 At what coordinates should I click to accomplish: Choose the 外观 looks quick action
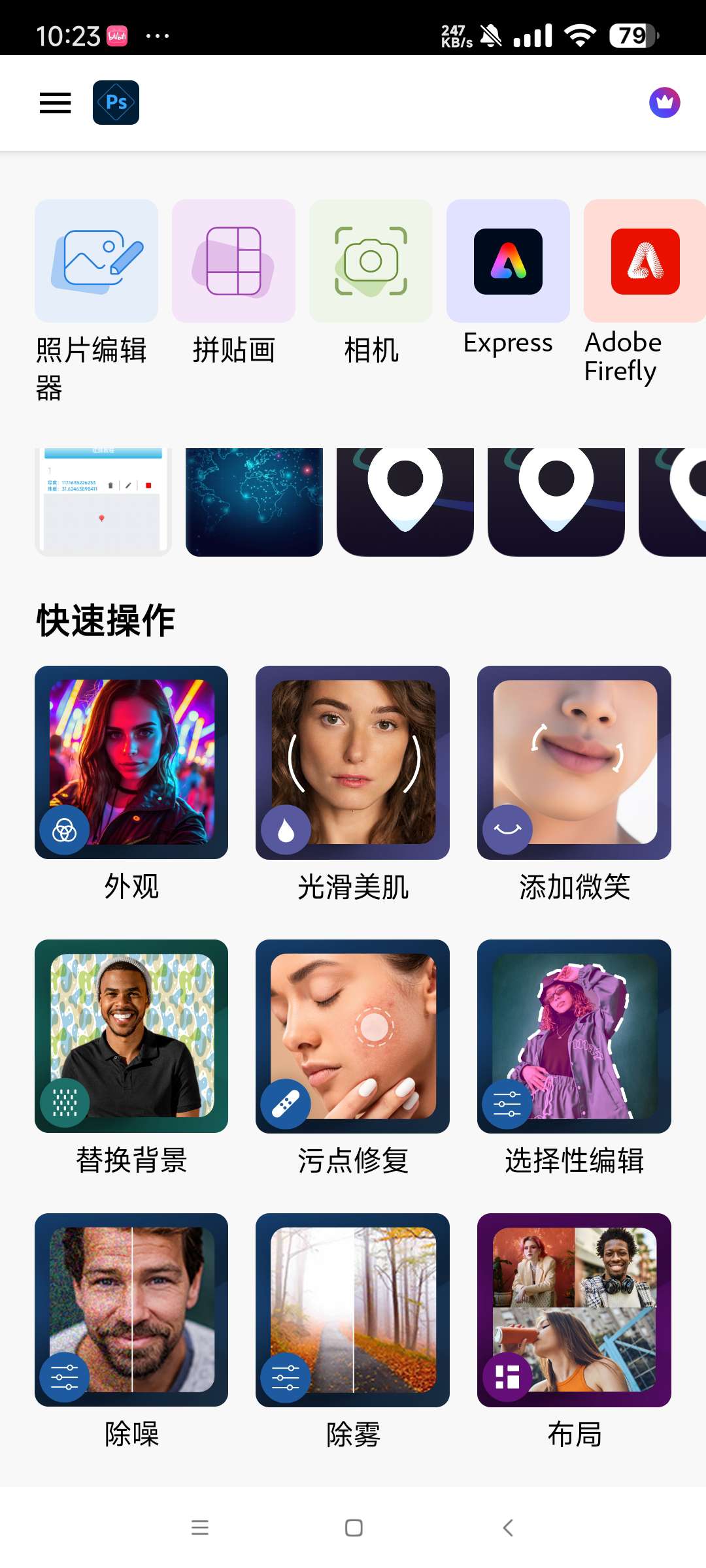[131, 762]
